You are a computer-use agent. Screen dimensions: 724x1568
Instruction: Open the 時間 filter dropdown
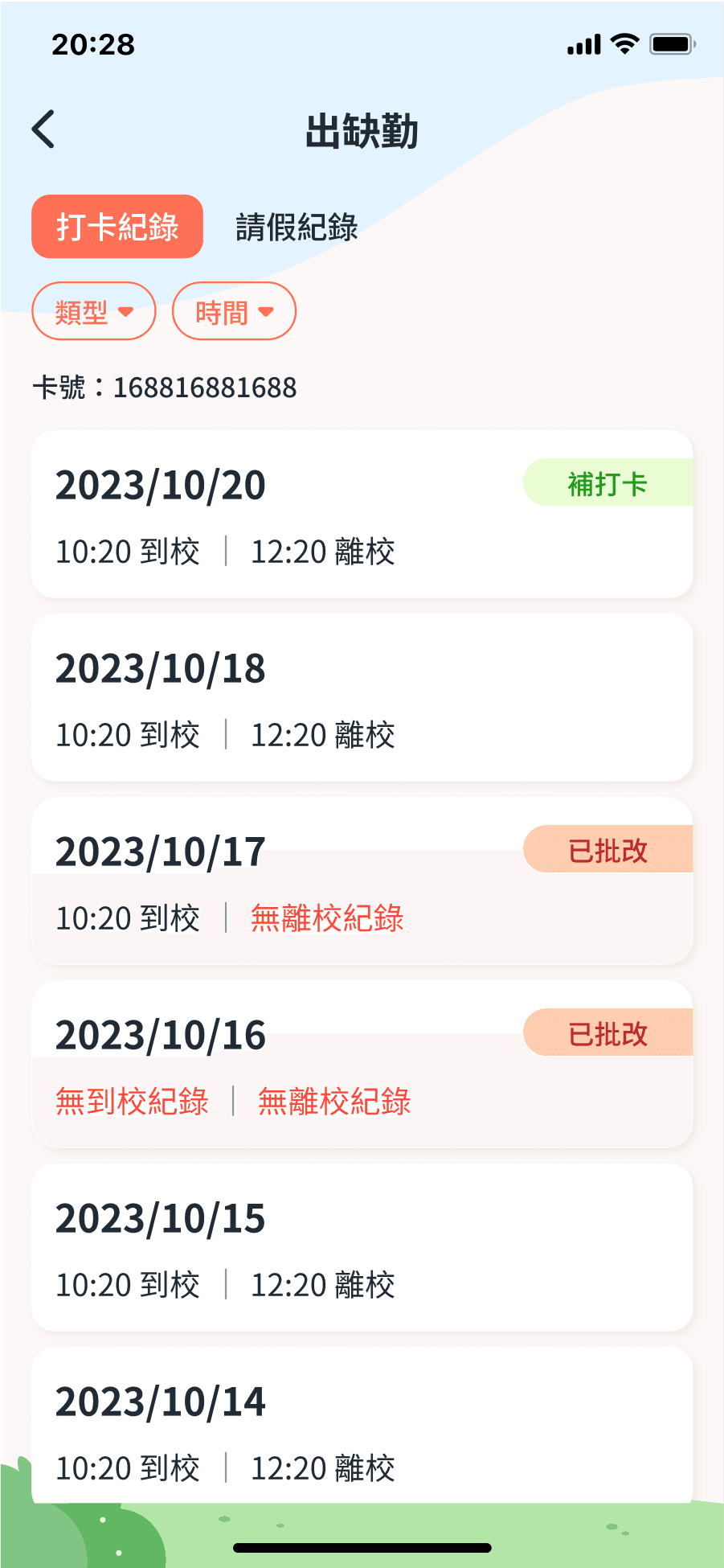click(235, 311)
